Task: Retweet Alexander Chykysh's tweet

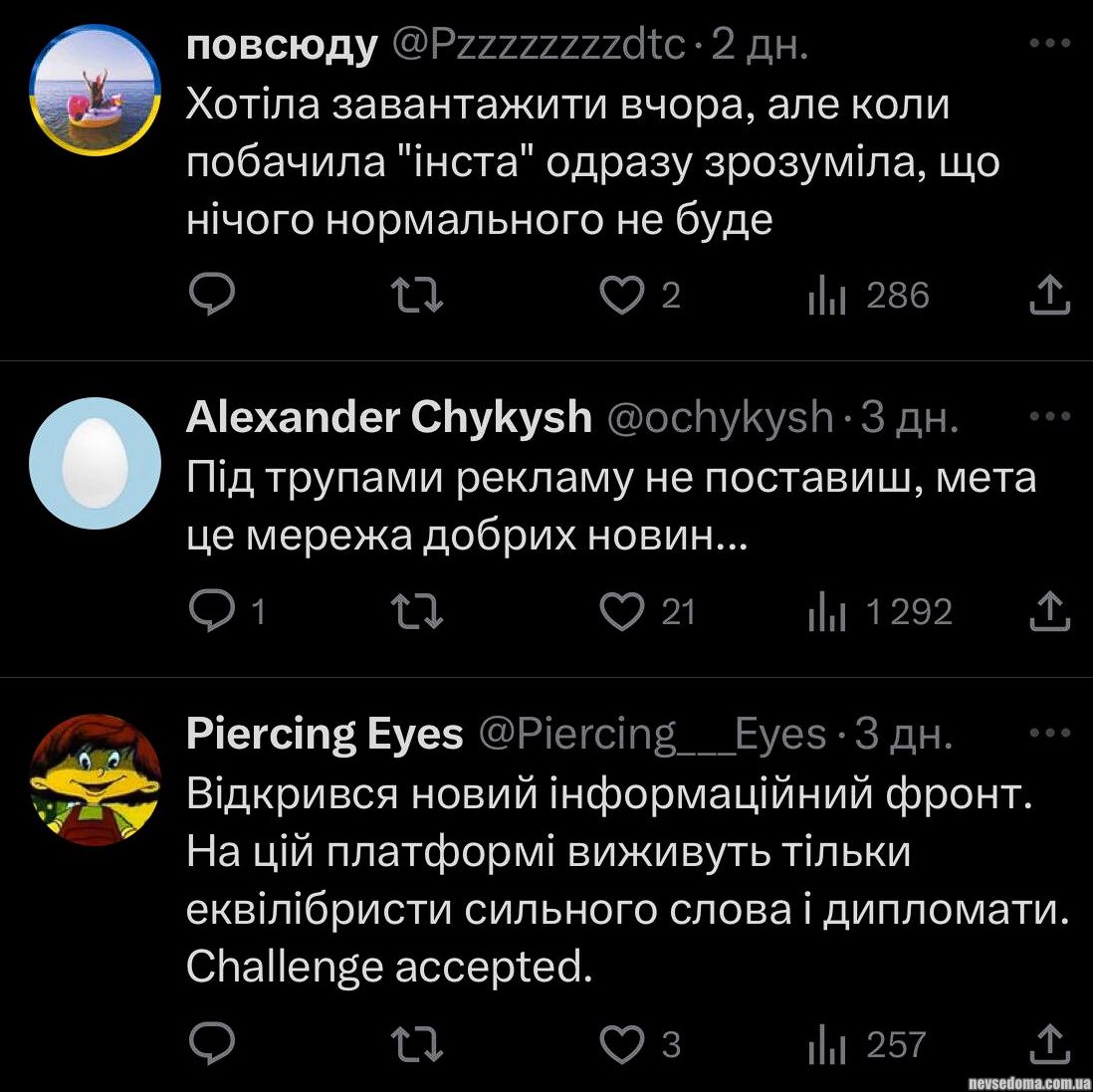Action: coord(418,611)
